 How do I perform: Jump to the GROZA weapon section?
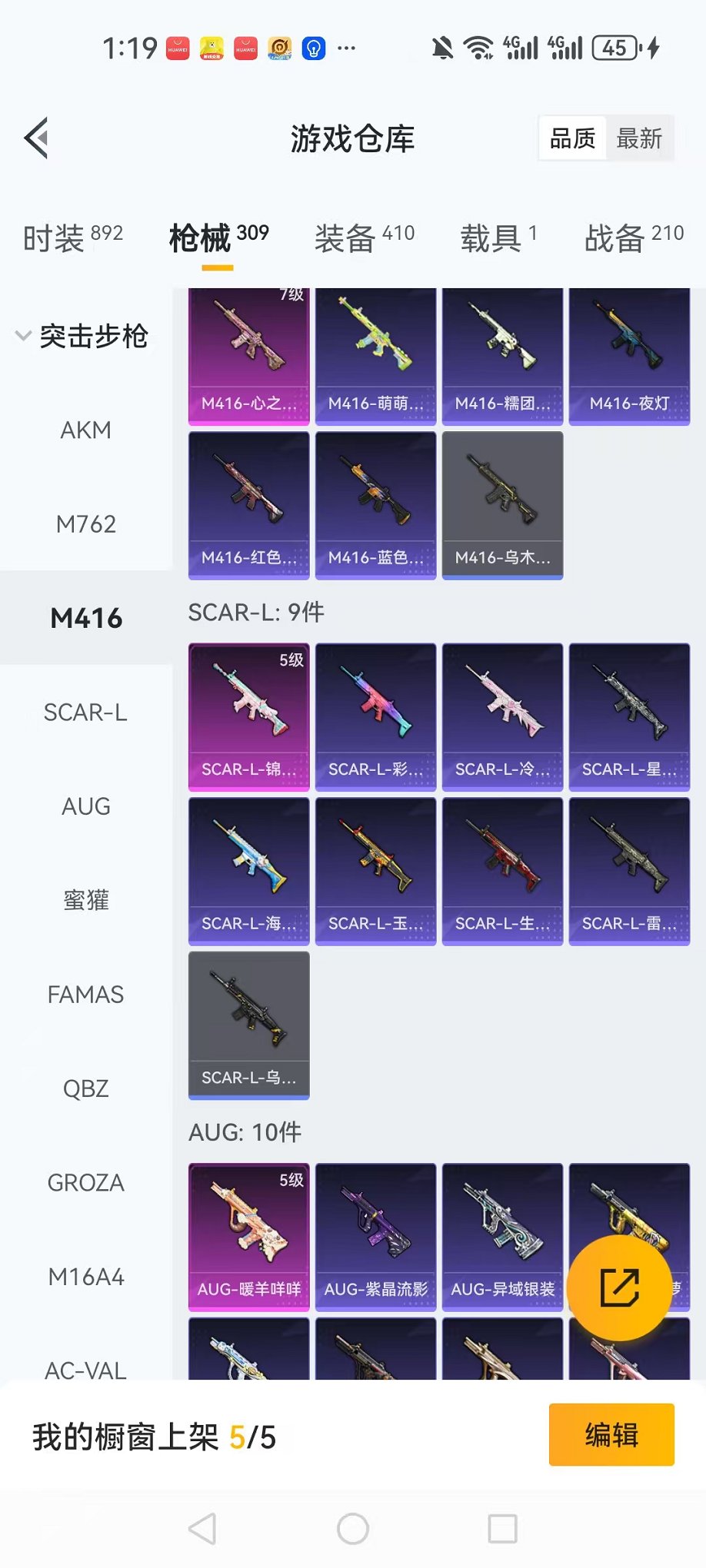point(86,1183)
